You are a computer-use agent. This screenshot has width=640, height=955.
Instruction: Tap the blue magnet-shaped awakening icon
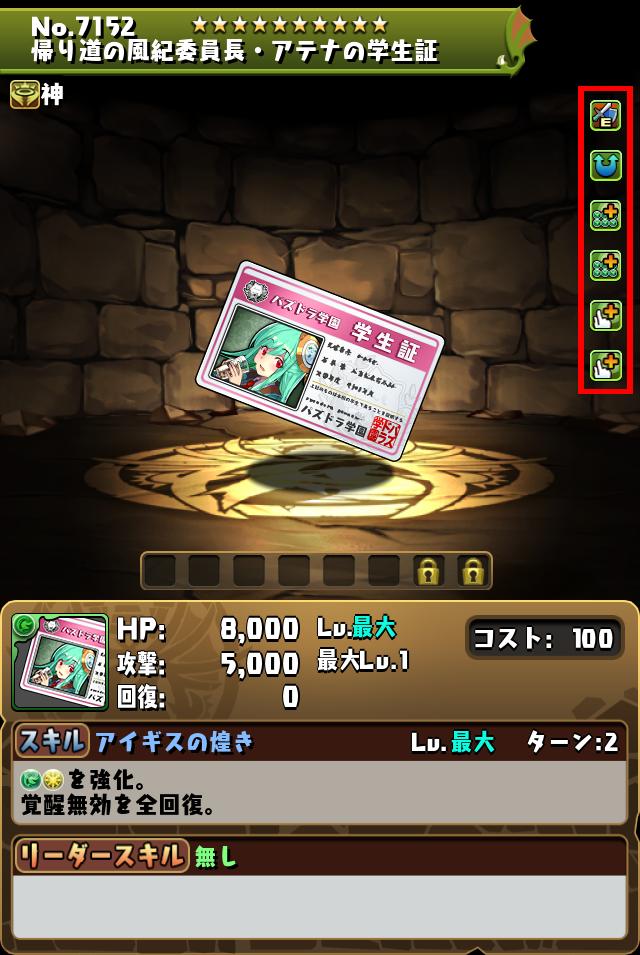[605, 165]
